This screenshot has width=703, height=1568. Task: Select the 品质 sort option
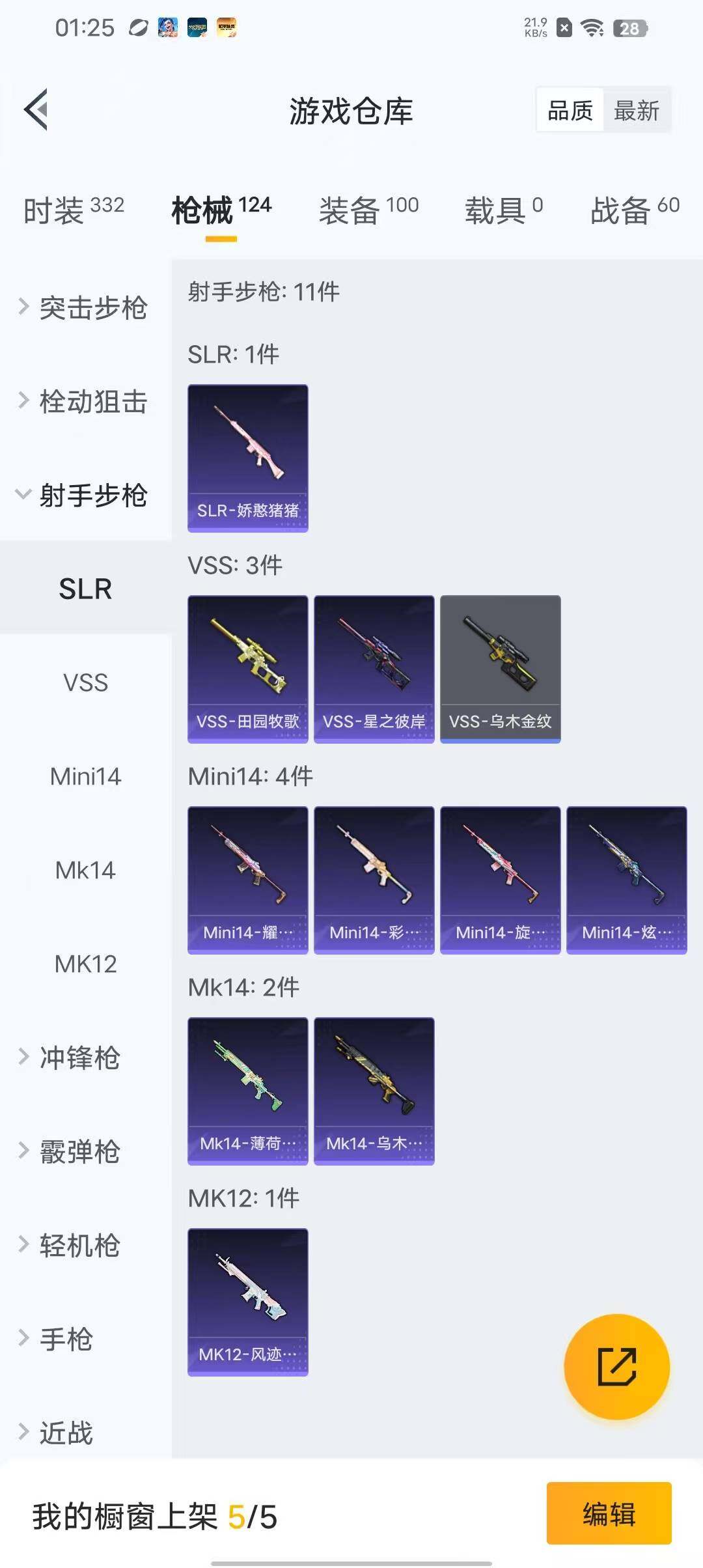(570, 111)
